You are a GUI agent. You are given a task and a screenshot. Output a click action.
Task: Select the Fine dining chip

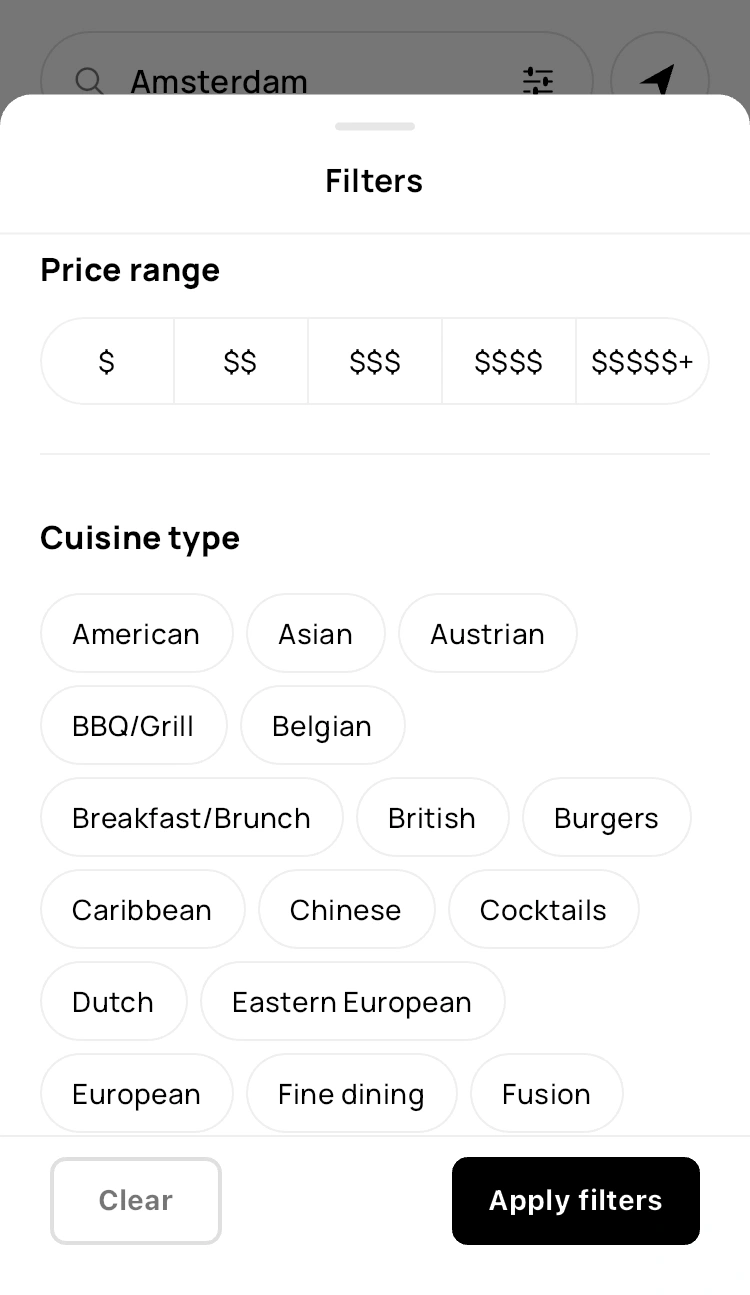pos(352,1093)
